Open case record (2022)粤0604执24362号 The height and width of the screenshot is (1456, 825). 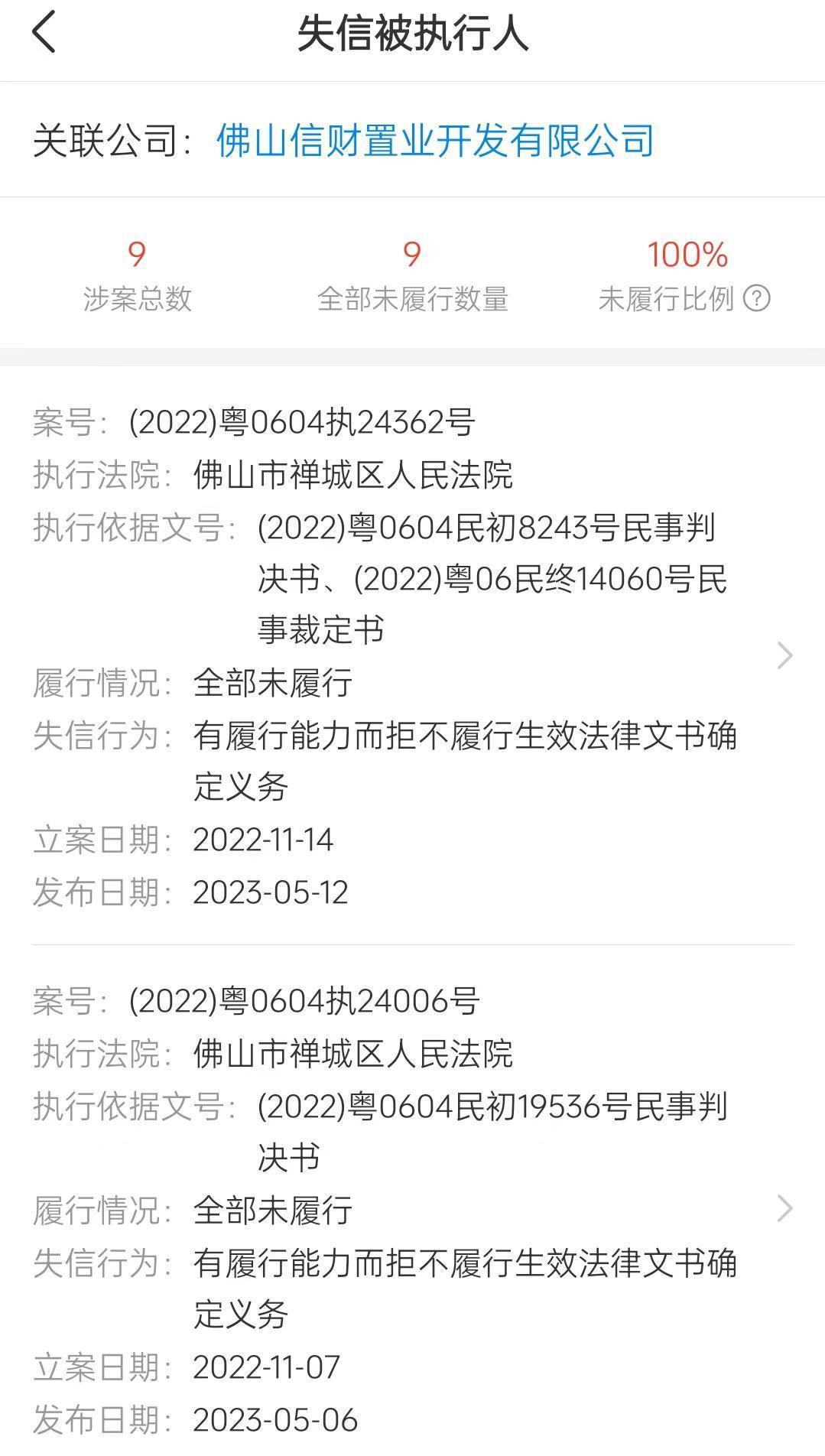(x=413, y=656)
